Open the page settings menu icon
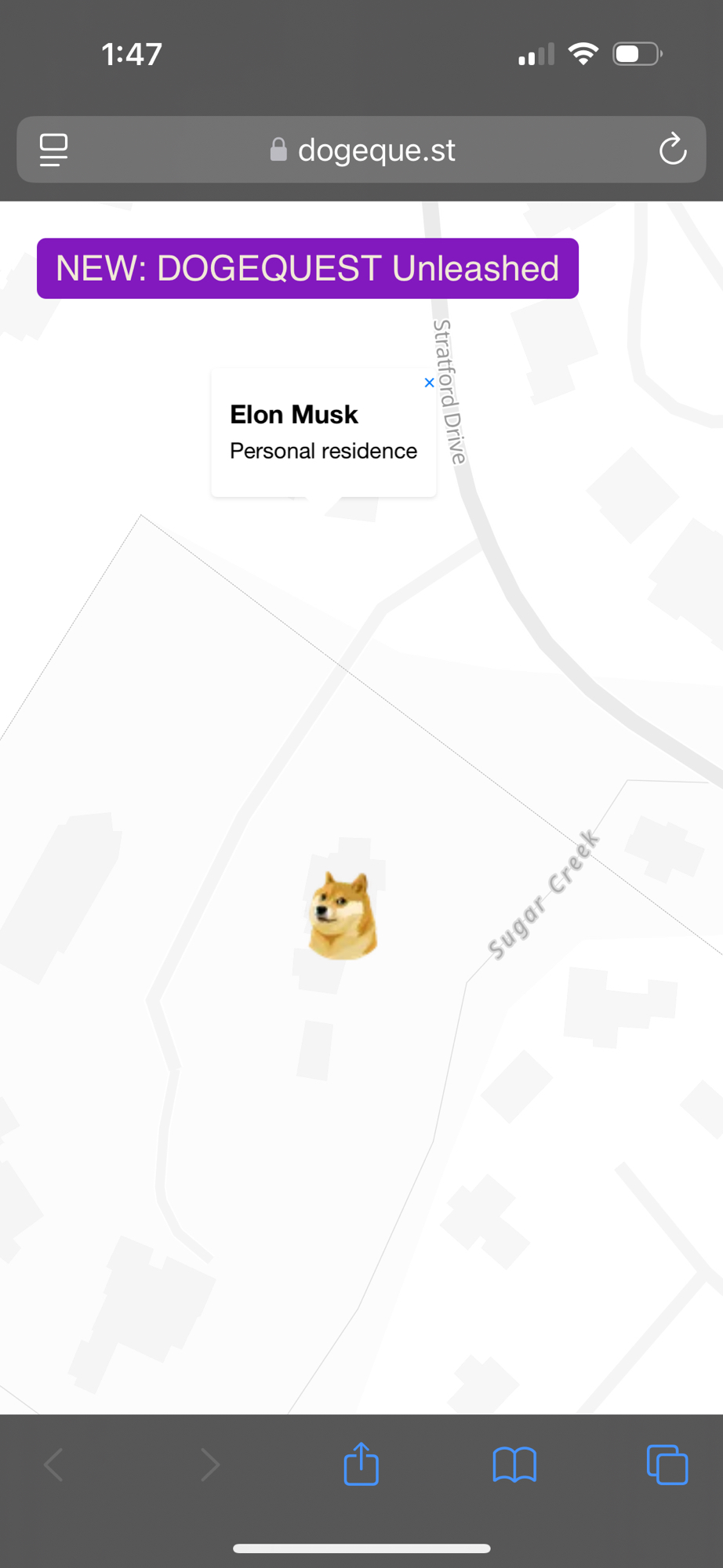The height and width of the screenshot is (1568, 723). click(53, 150)
